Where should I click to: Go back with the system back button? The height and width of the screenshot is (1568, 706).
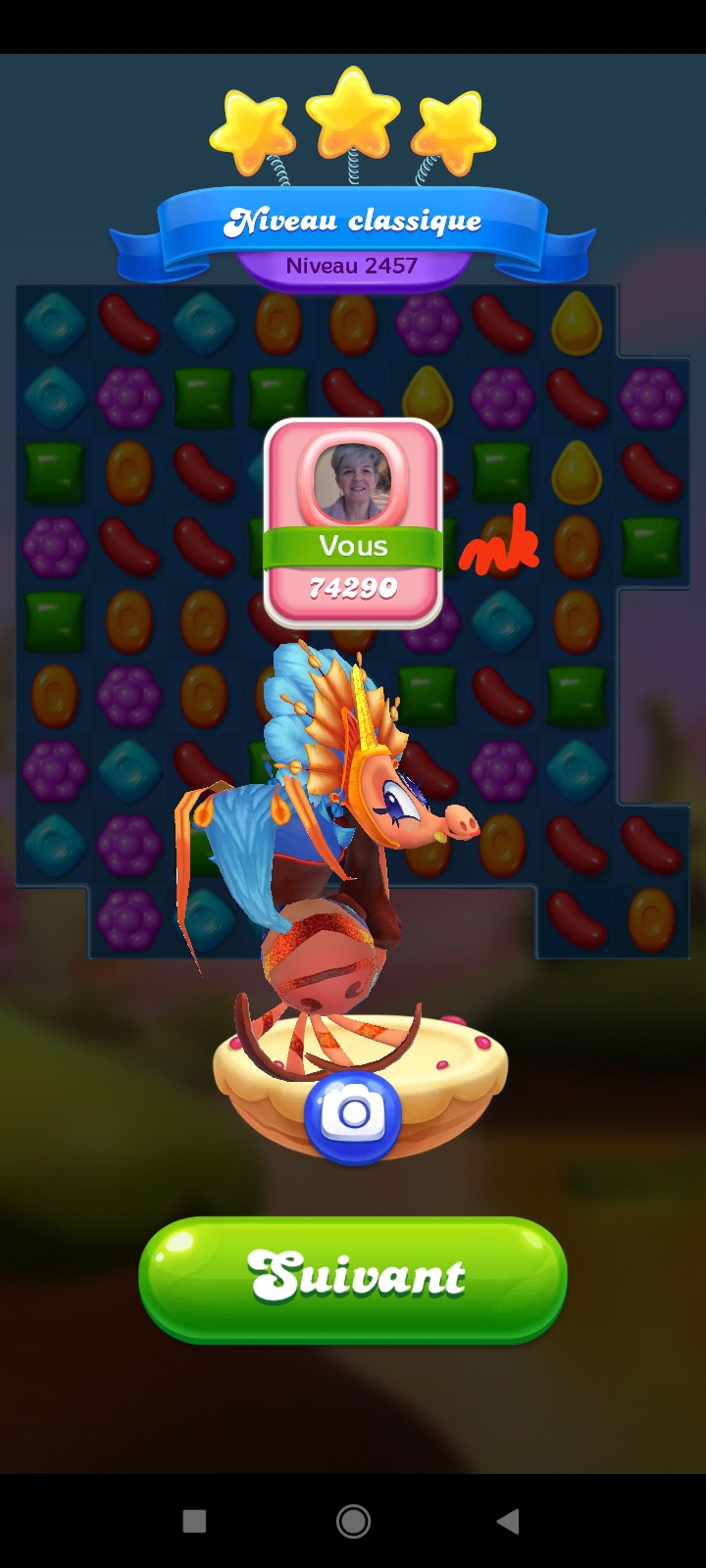click(508, 1521)
